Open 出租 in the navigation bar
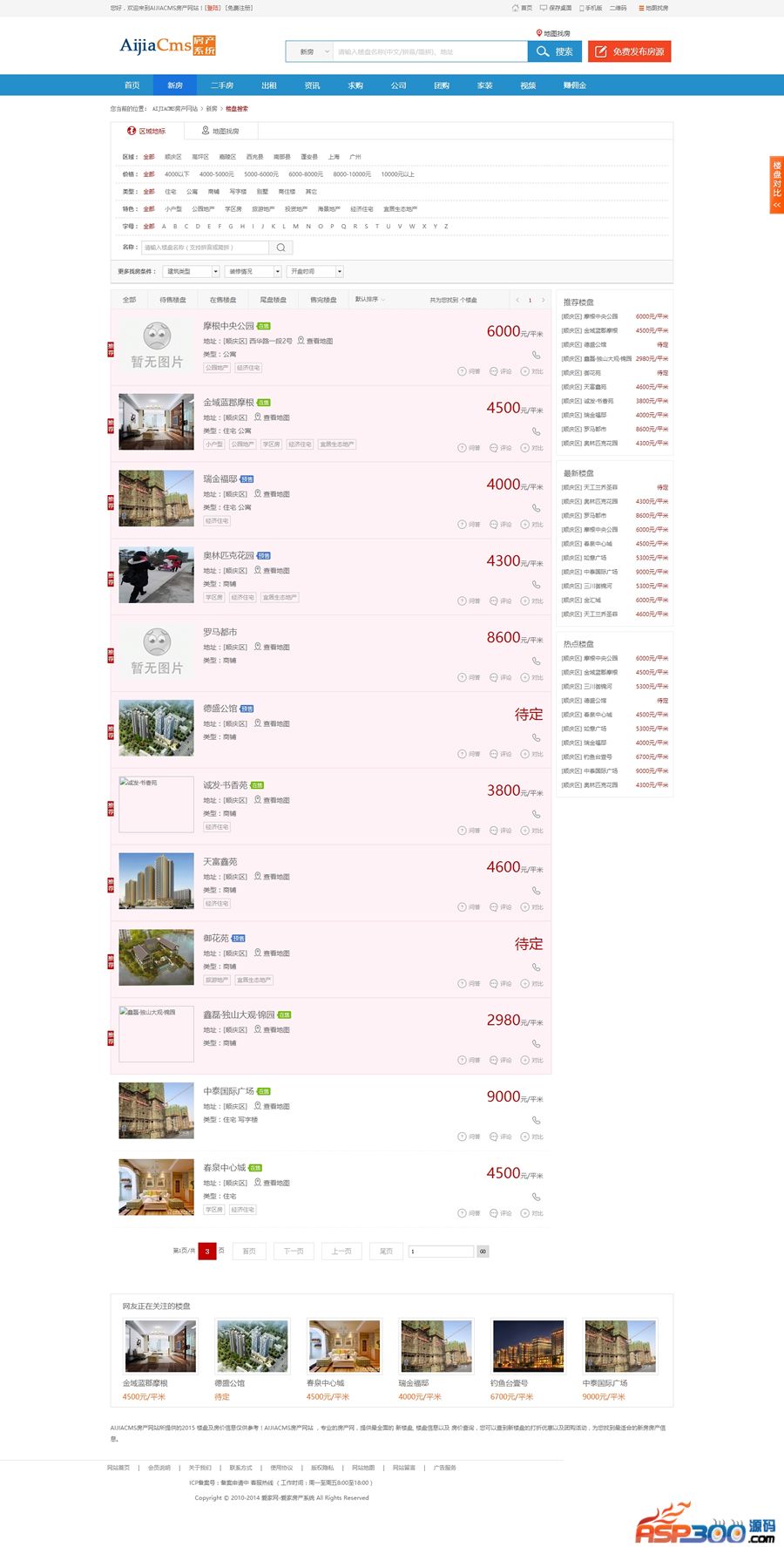 coord(269,85)
